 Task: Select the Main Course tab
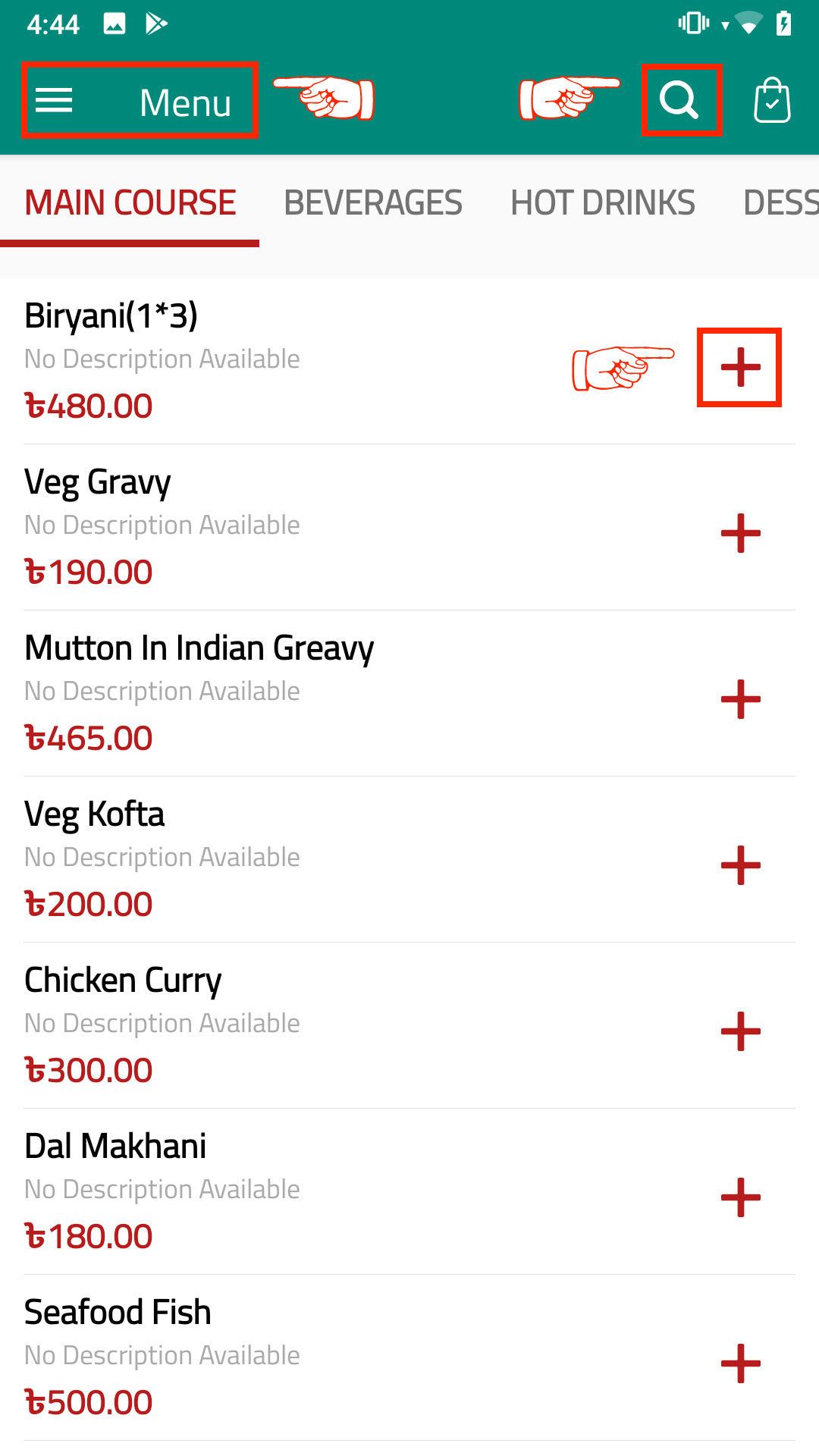(x=130, y=203)
